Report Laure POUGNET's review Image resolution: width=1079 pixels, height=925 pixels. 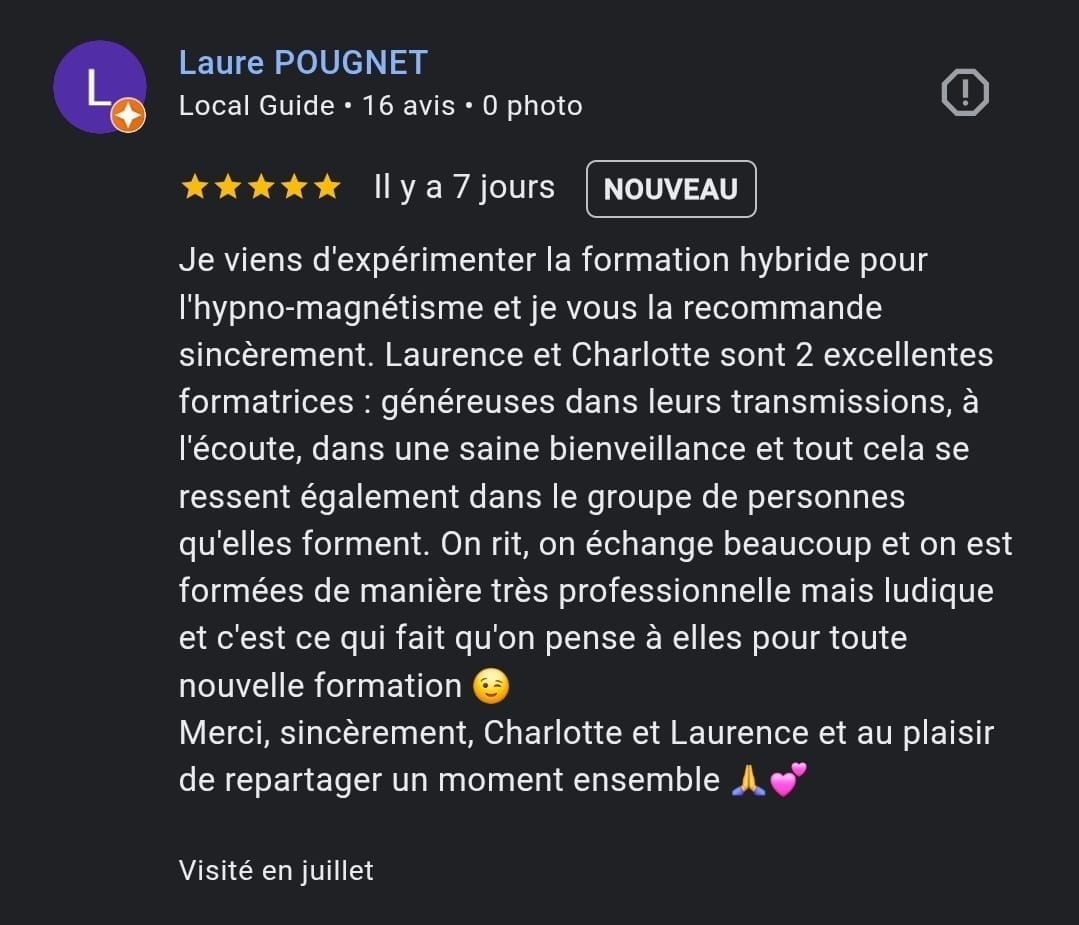[x=965, y=93]
